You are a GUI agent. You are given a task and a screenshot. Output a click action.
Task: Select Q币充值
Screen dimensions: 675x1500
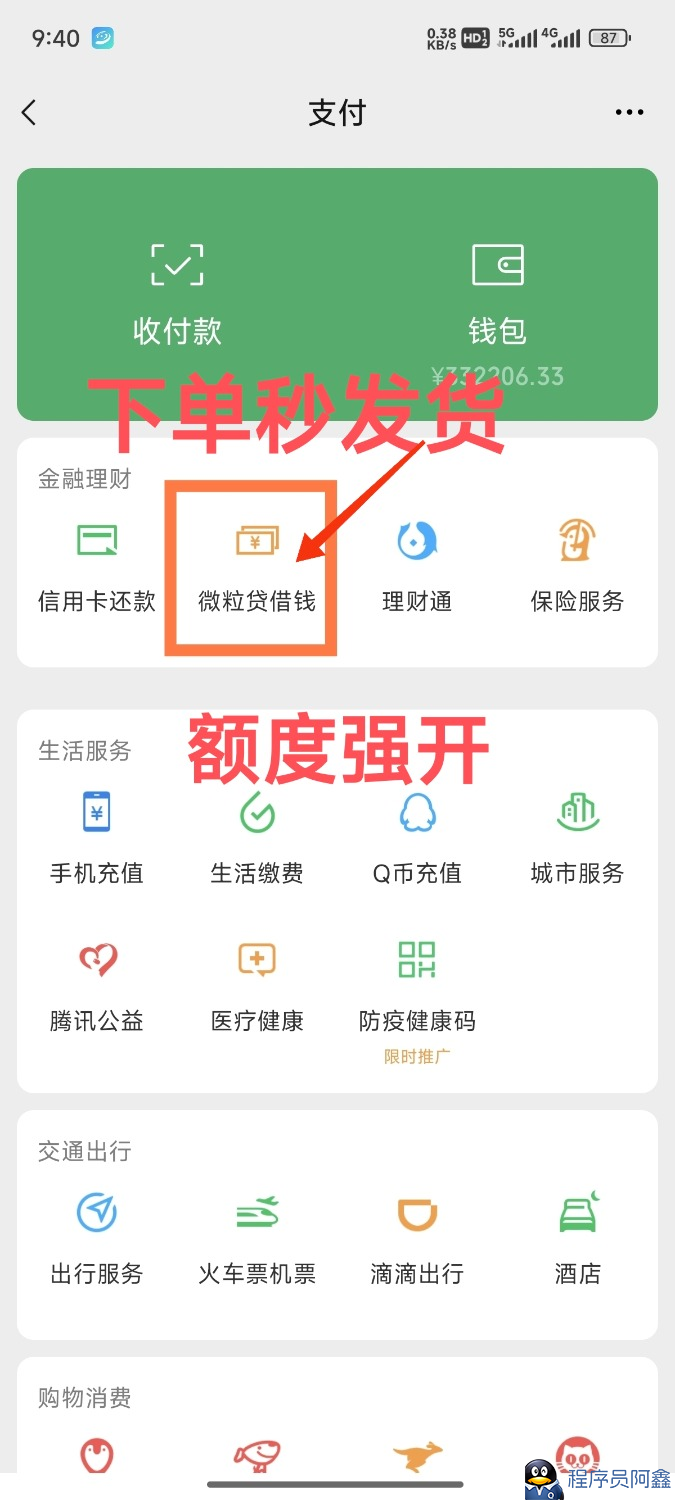(x=417, y=839)
